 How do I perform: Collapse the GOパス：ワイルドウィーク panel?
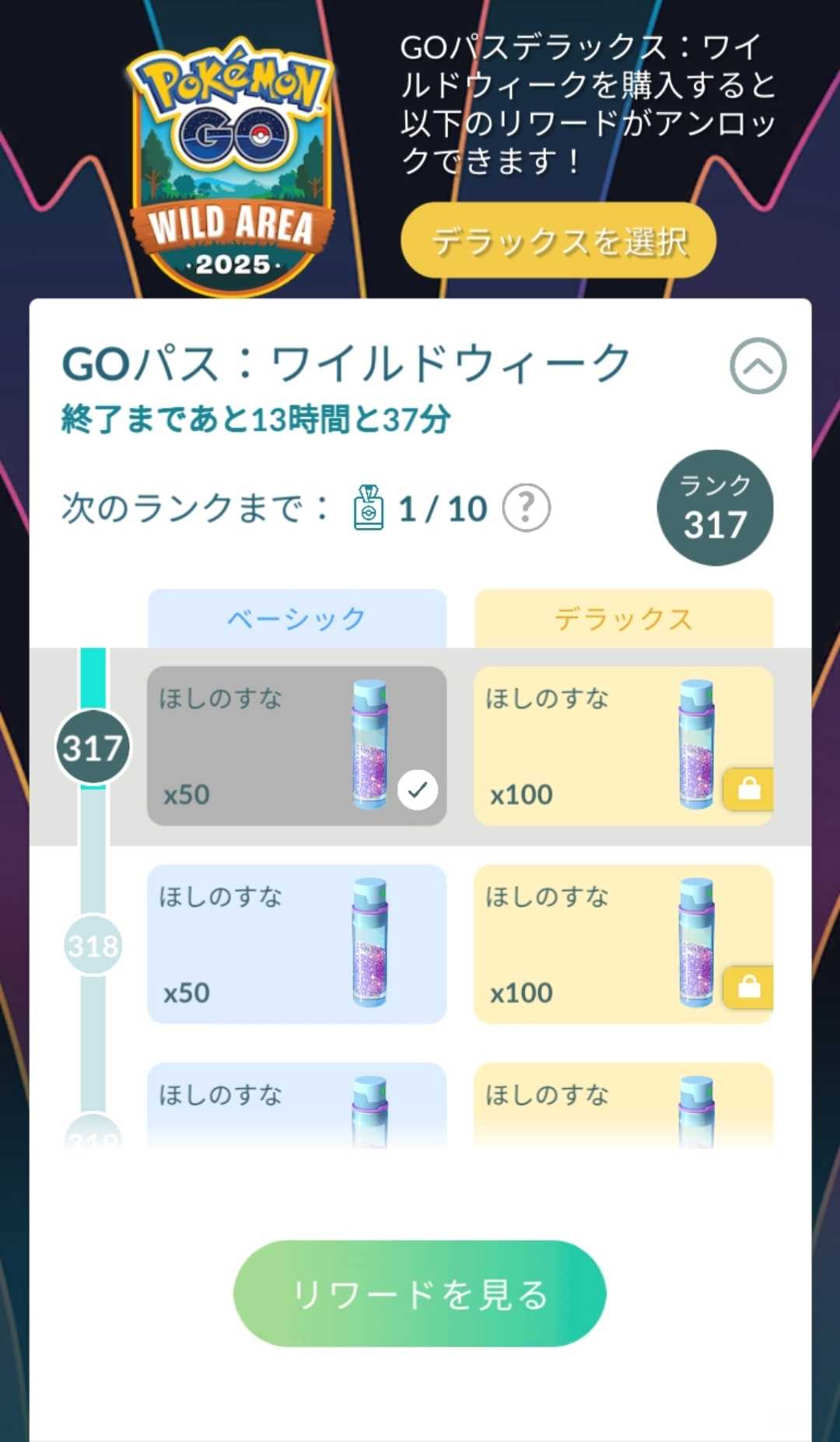(758, 366)
